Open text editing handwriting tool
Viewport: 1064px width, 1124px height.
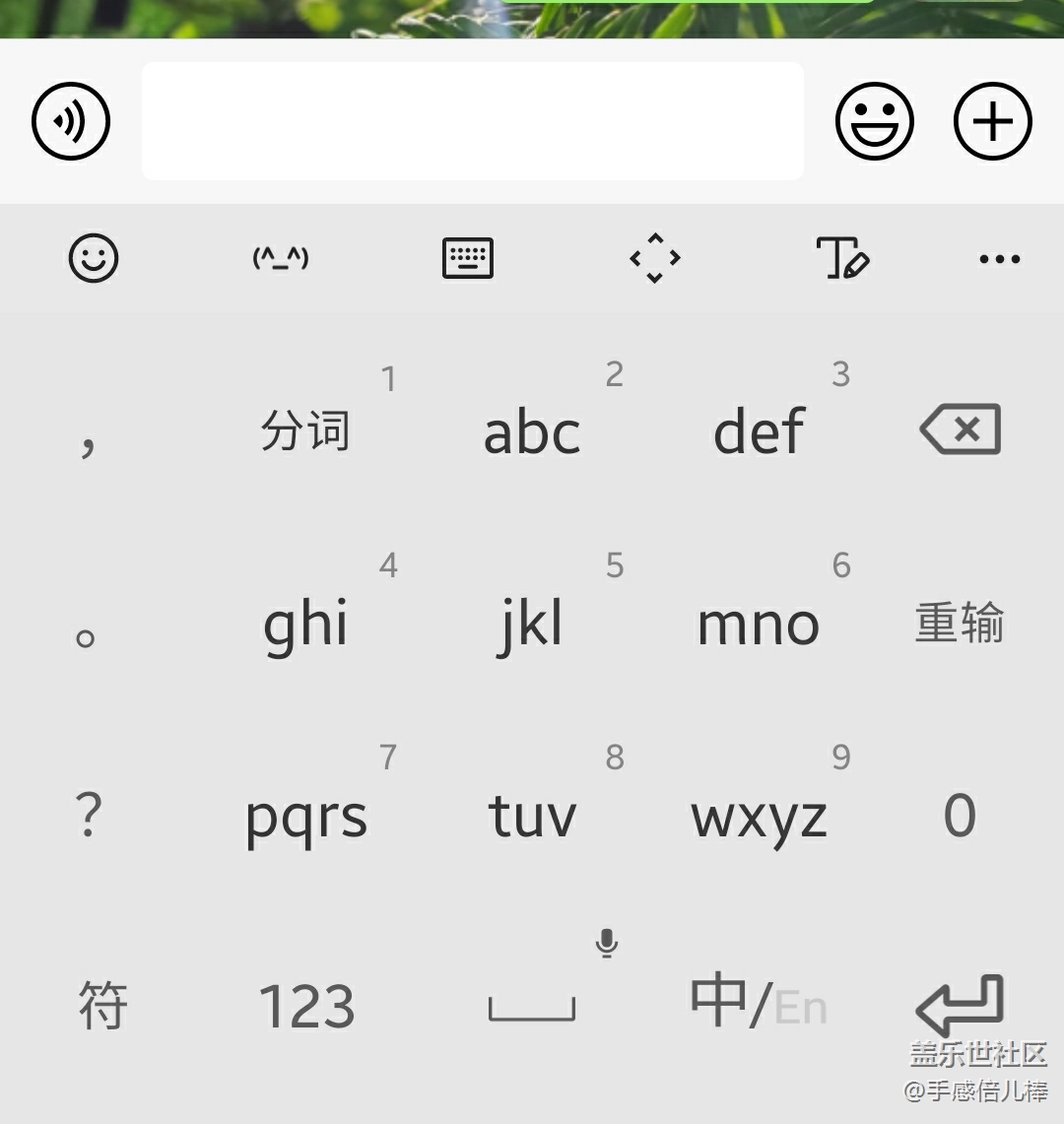click(842, 259)
